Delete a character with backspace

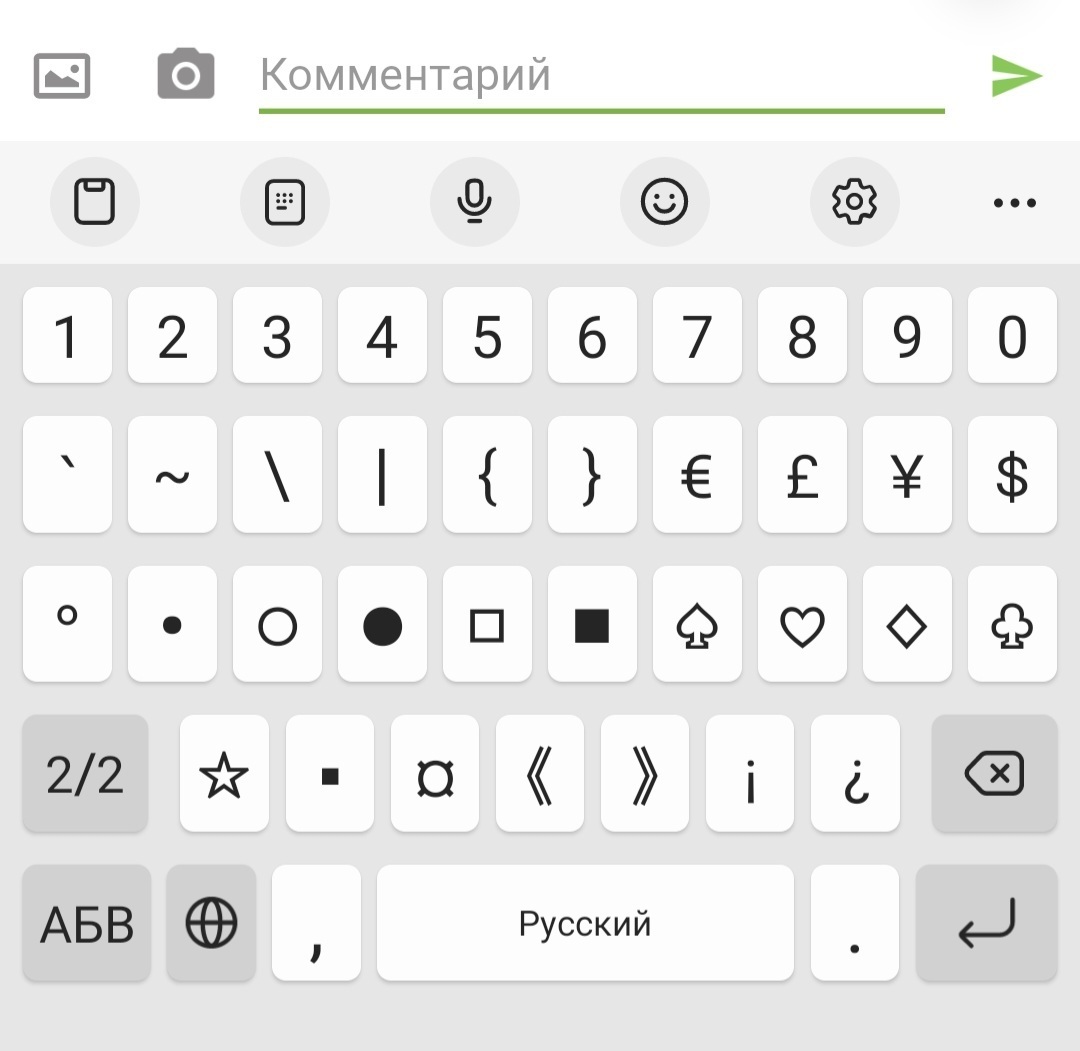(994, 774)
